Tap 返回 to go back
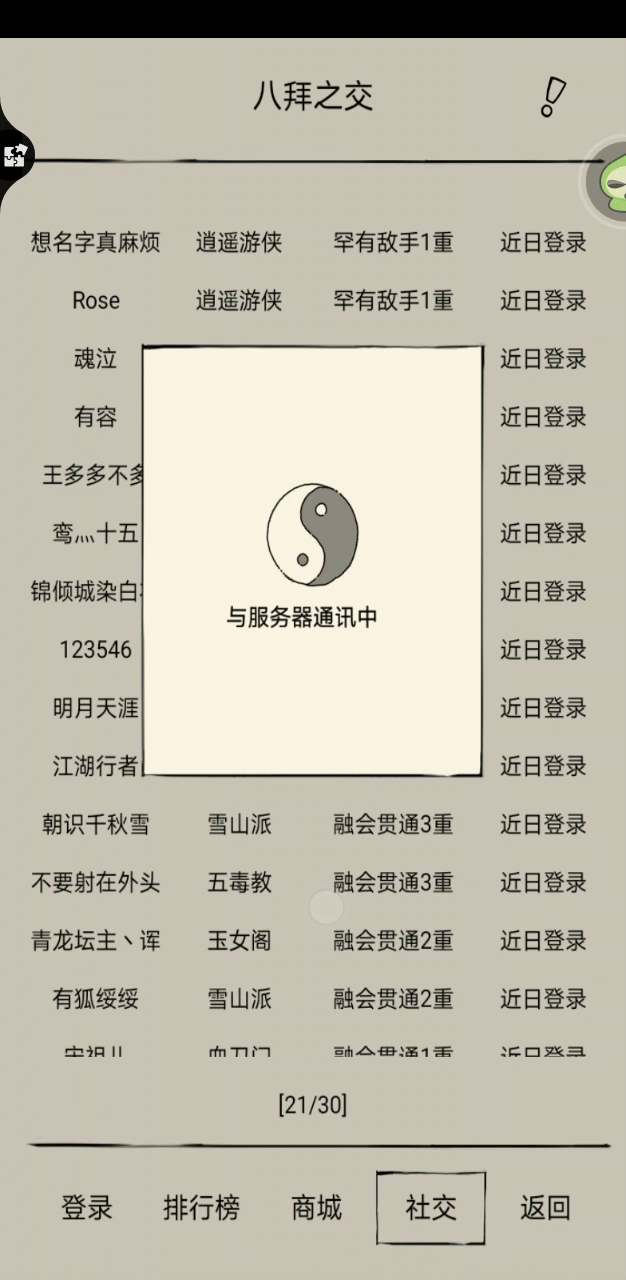 (545, 1207)
